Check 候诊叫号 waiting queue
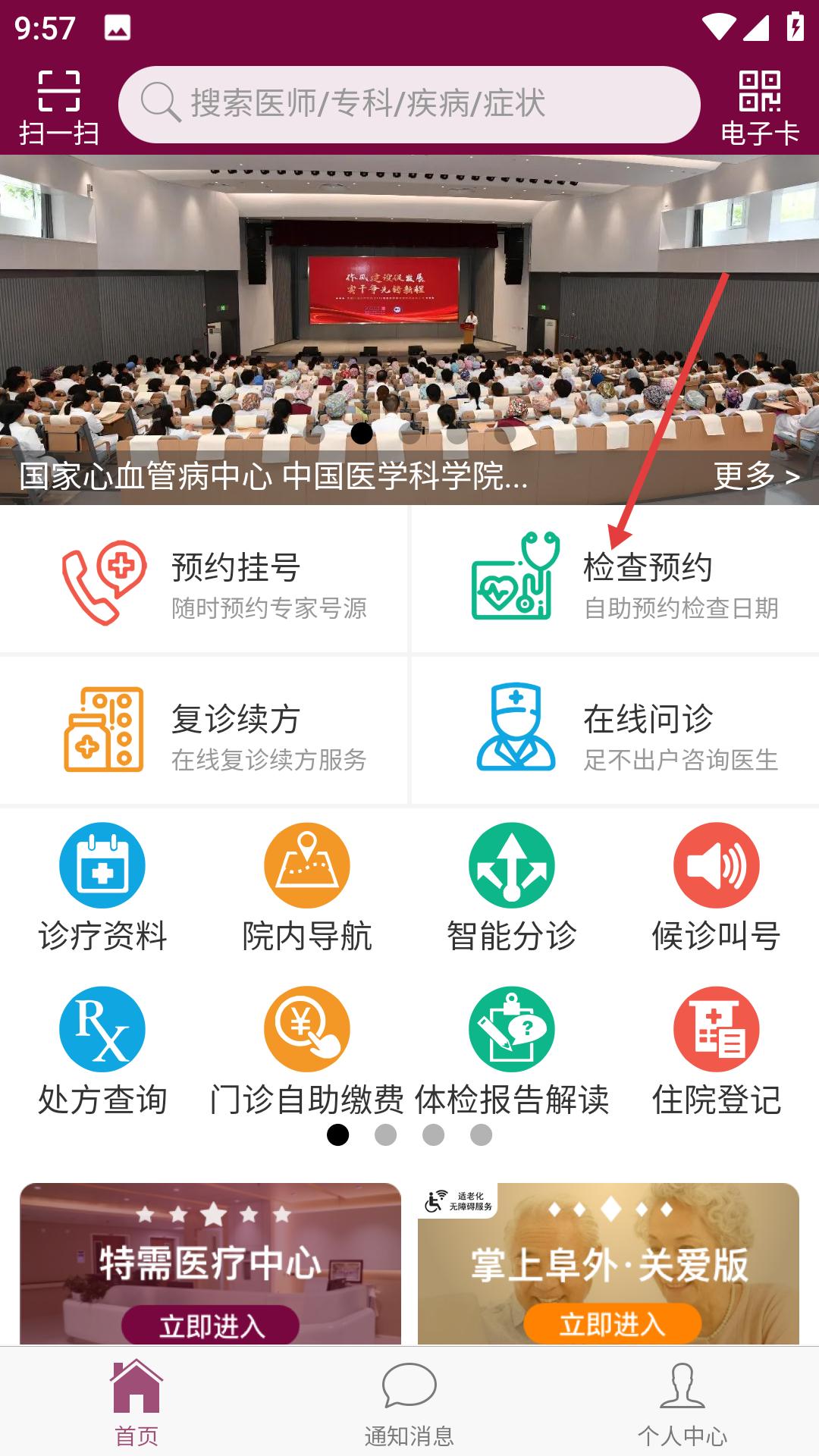 point(717,887)
